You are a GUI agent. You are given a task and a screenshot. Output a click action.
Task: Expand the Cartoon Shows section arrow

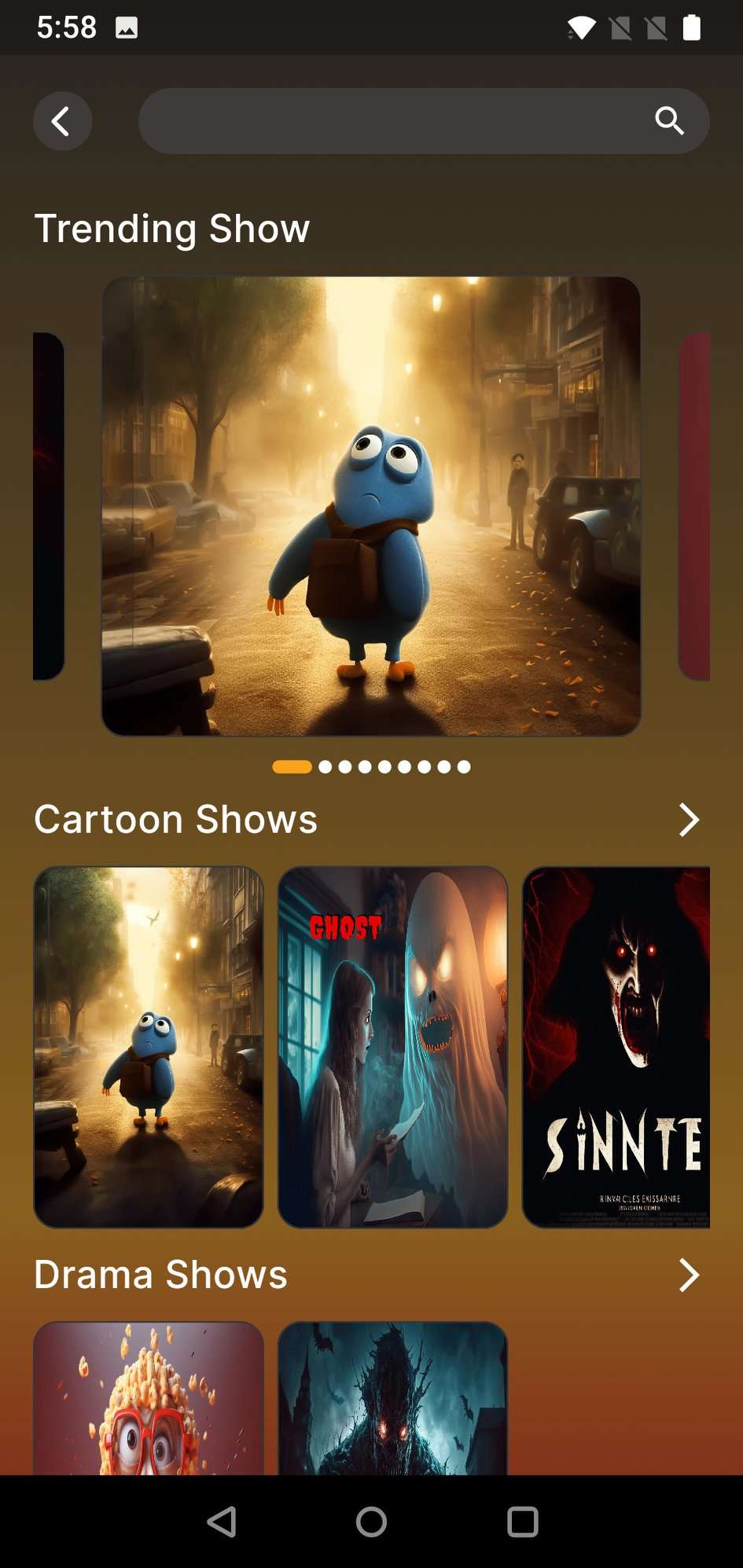tap(689, 820)
